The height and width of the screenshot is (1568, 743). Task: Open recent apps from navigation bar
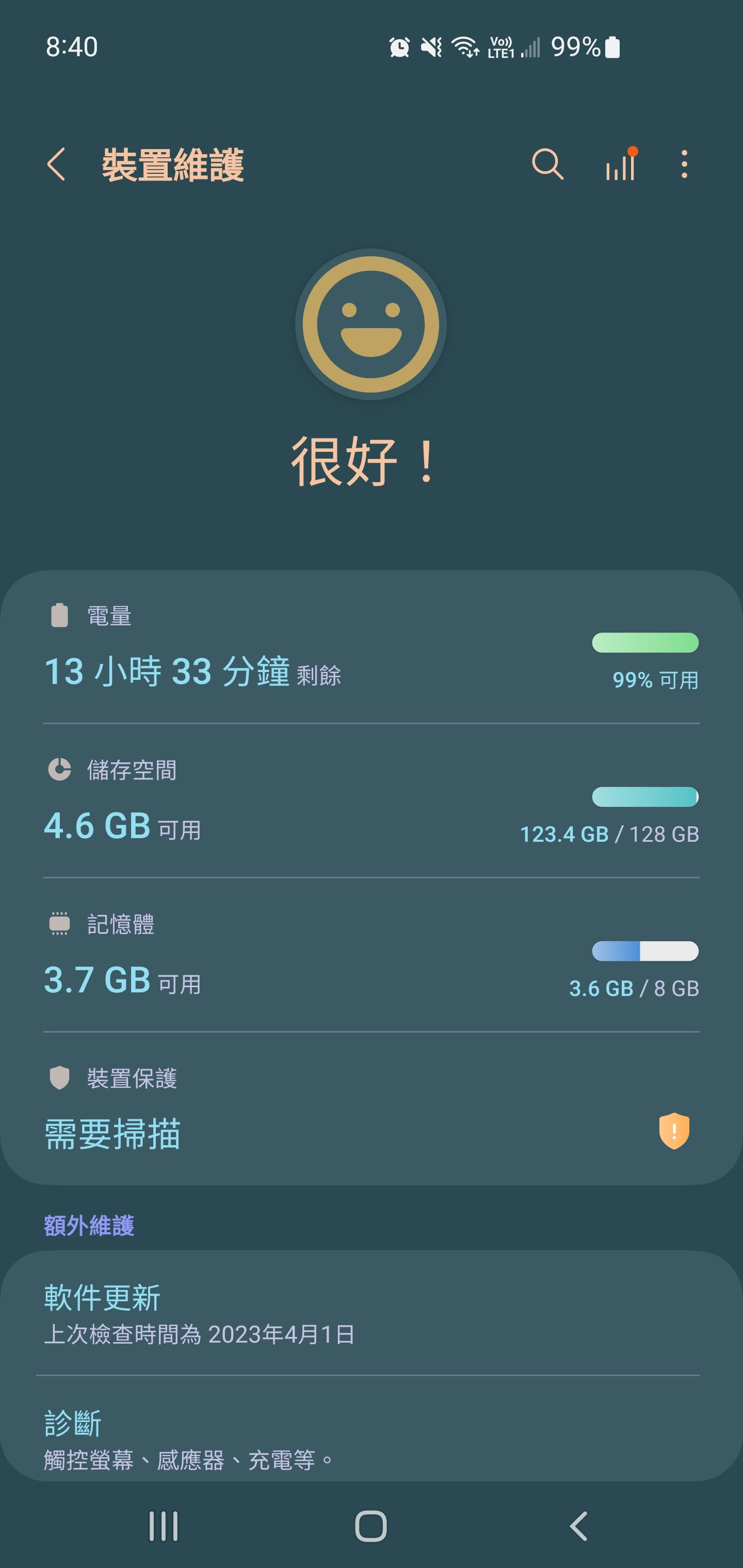163,1526
